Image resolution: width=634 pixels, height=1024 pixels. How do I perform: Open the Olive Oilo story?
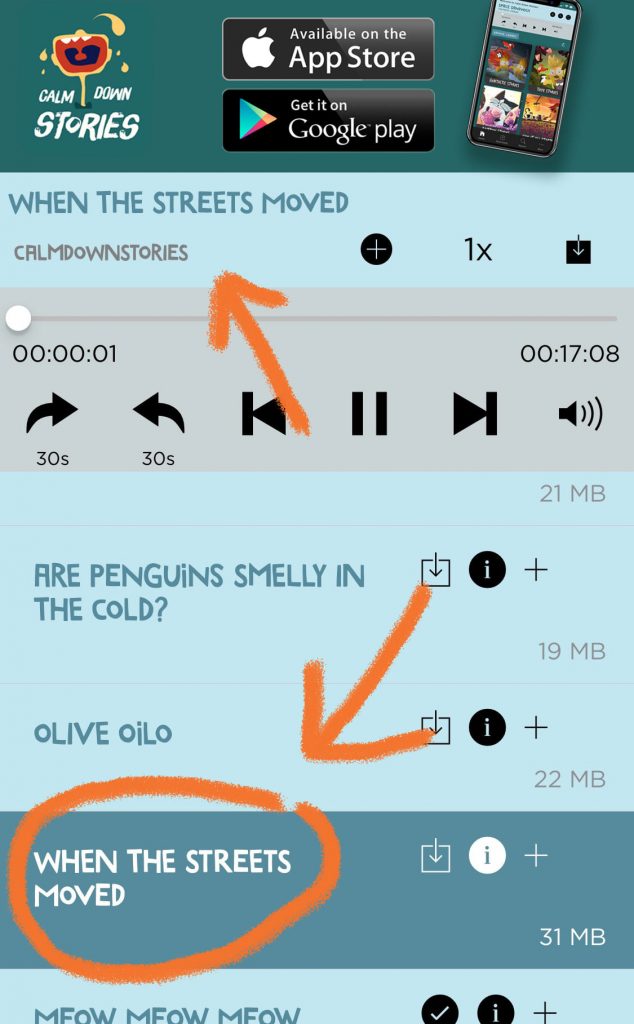pos(103,733)
